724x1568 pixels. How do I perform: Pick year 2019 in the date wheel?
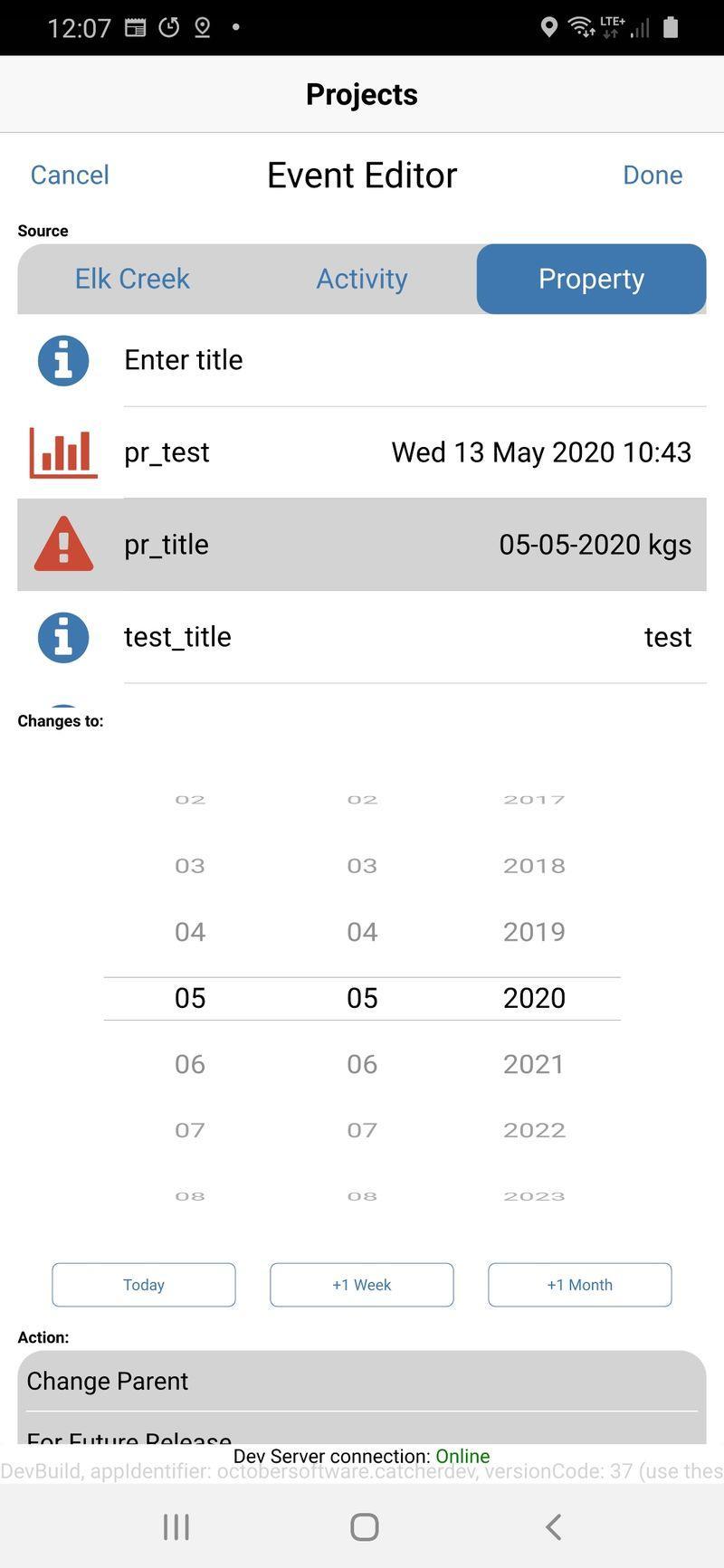[x=534, y=932]
